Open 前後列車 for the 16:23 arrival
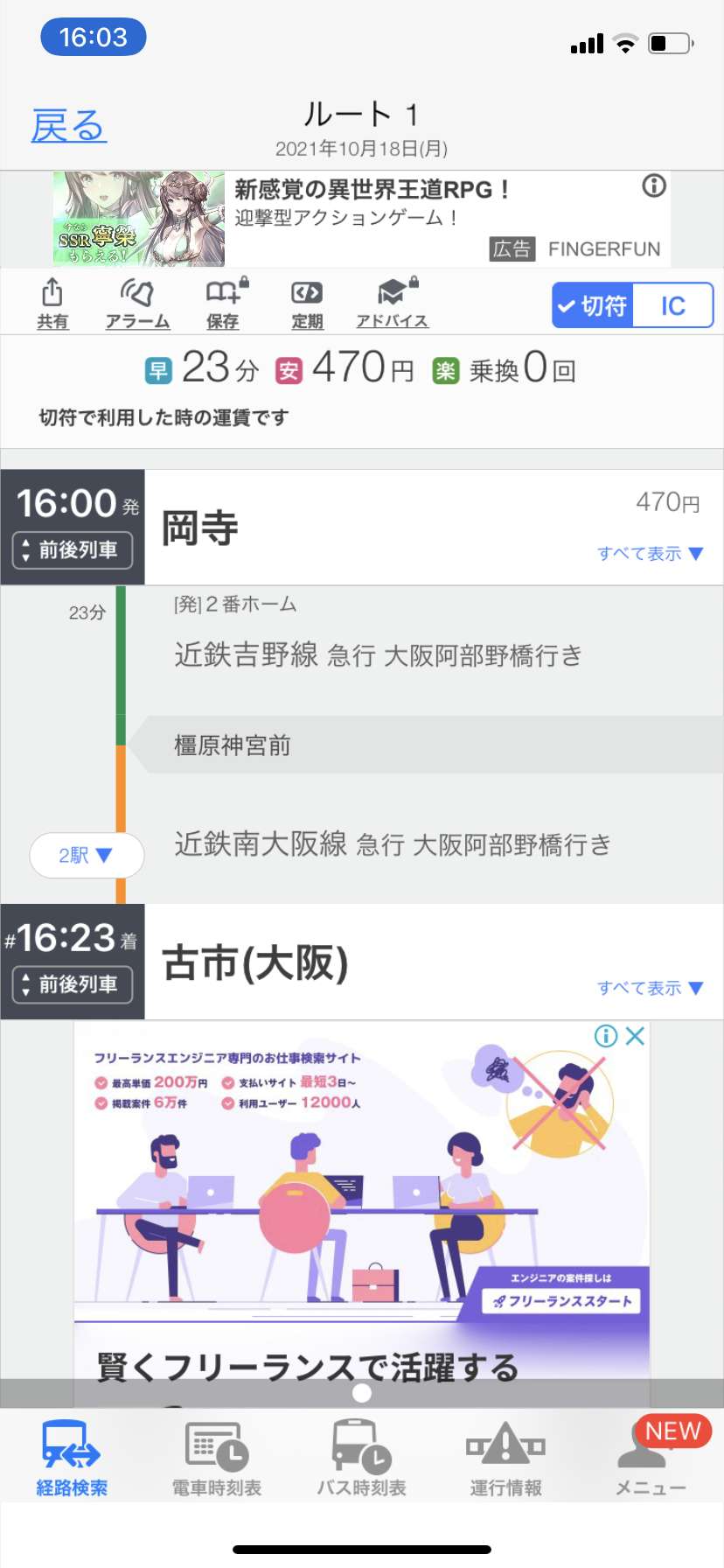This screenshot has width=724, height=1568. pyautogui.click(x=73, y=984)
